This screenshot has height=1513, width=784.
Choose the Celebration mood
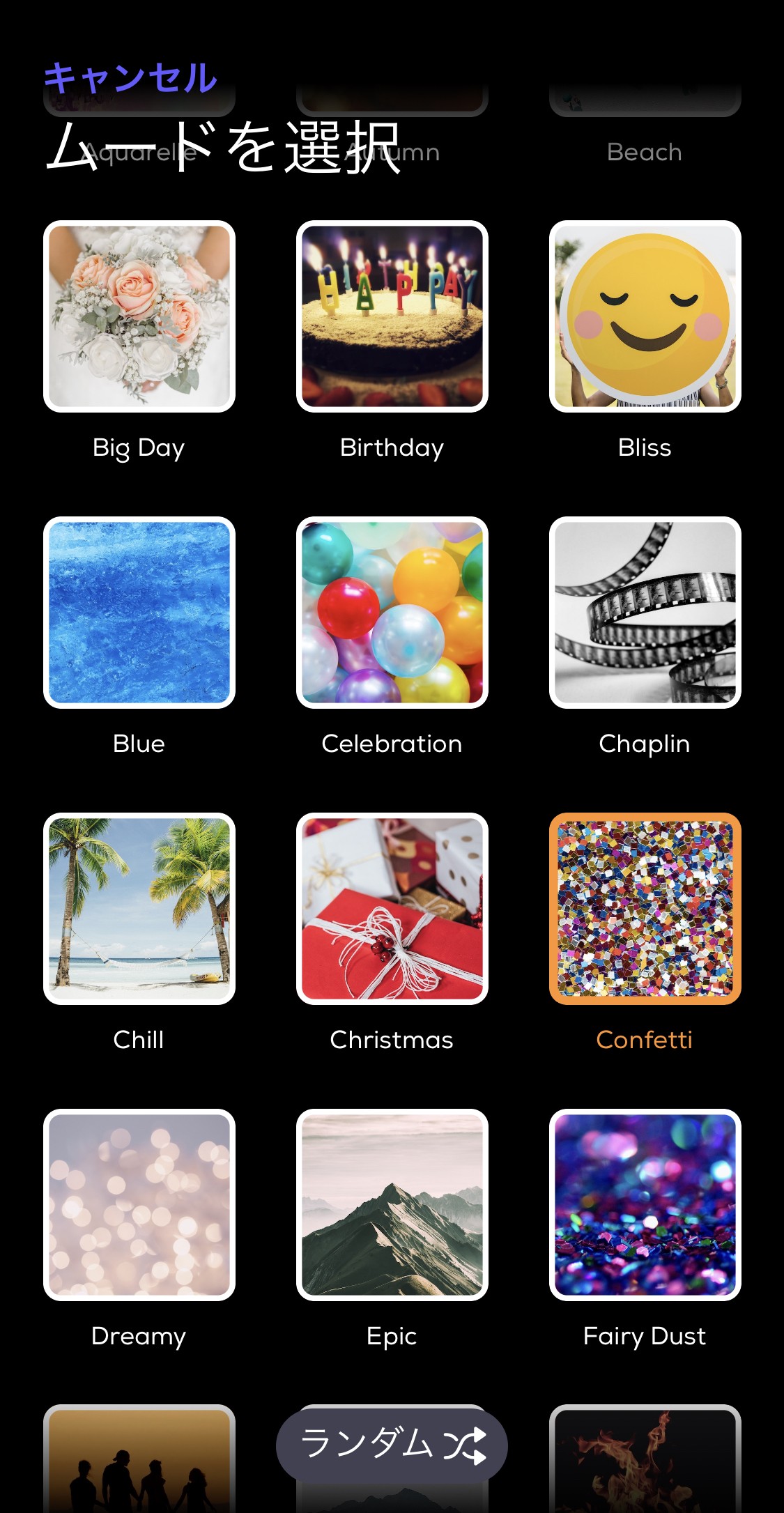pyautogui.click(x=392, y=613)
